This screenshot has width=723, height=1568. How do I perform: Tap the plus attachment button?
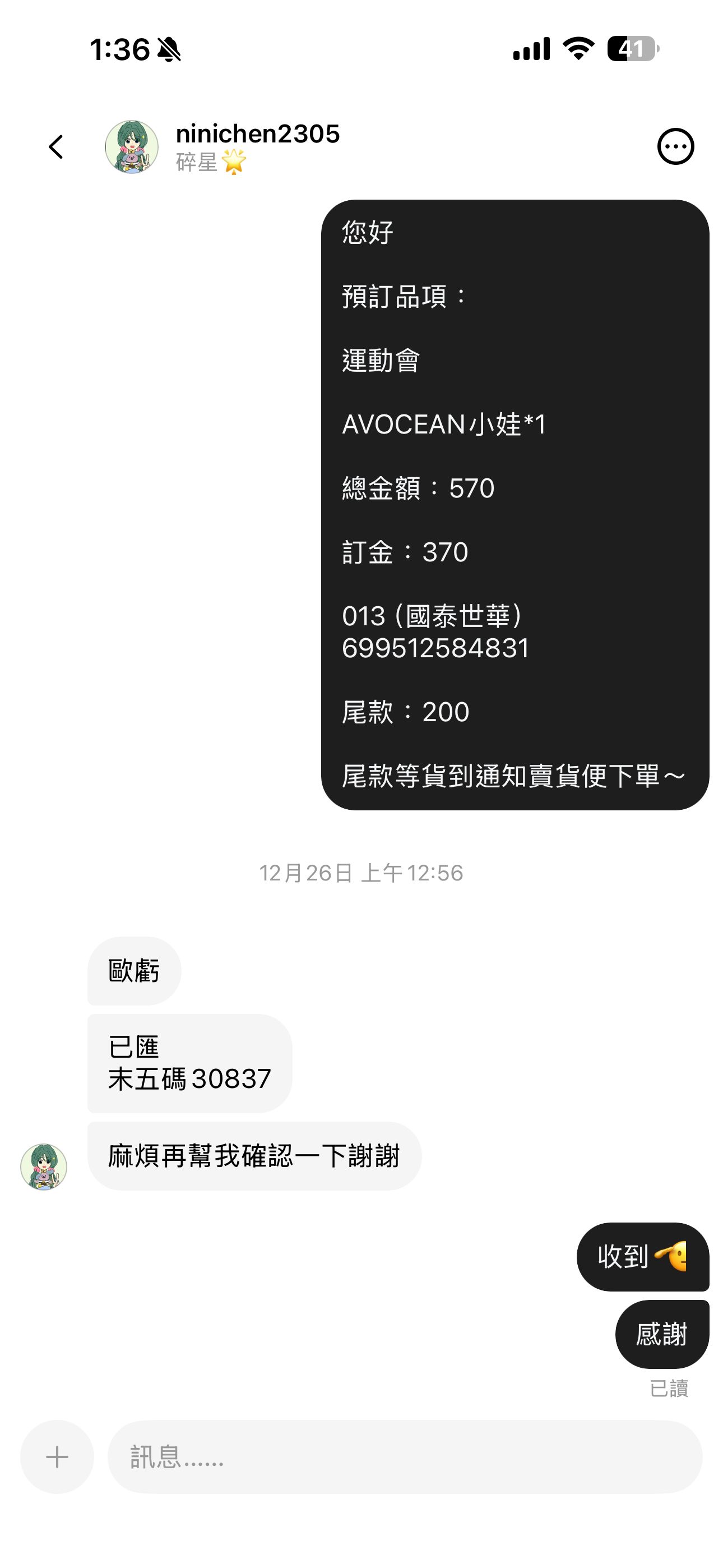point(57,1456)
